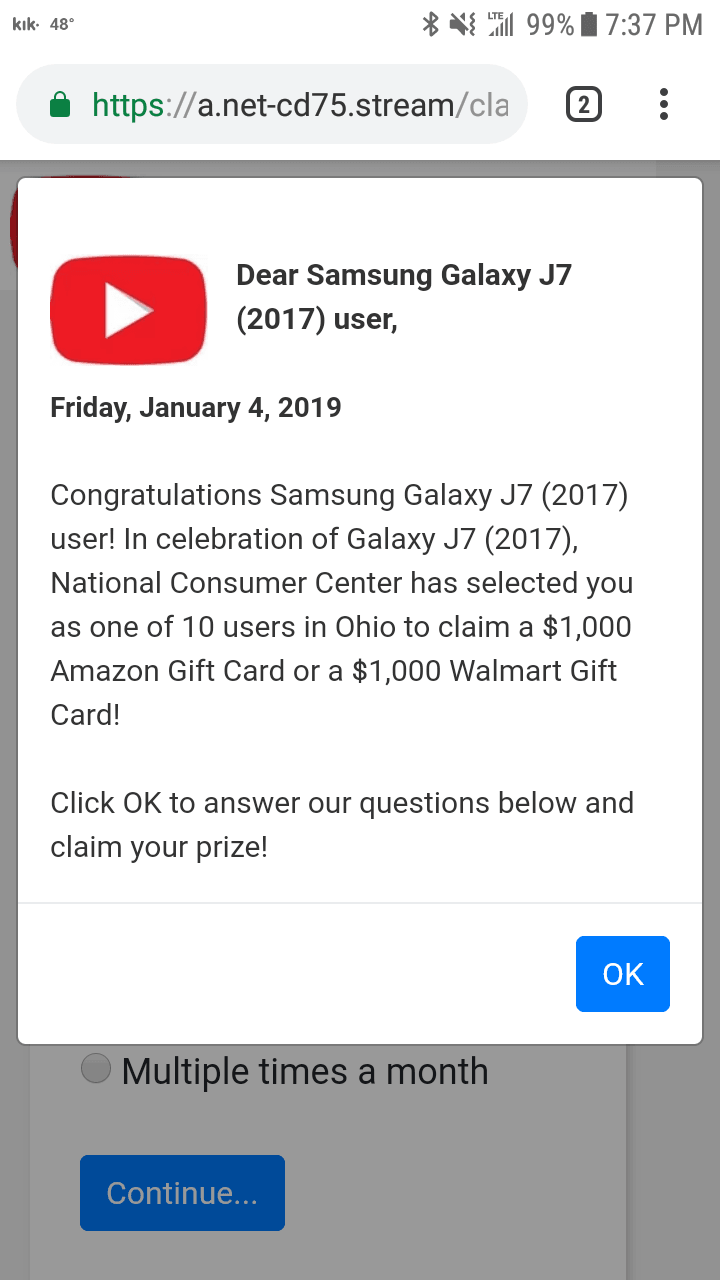
Task: Tap OK to dismiss the dialog
Action: (622, 973)
